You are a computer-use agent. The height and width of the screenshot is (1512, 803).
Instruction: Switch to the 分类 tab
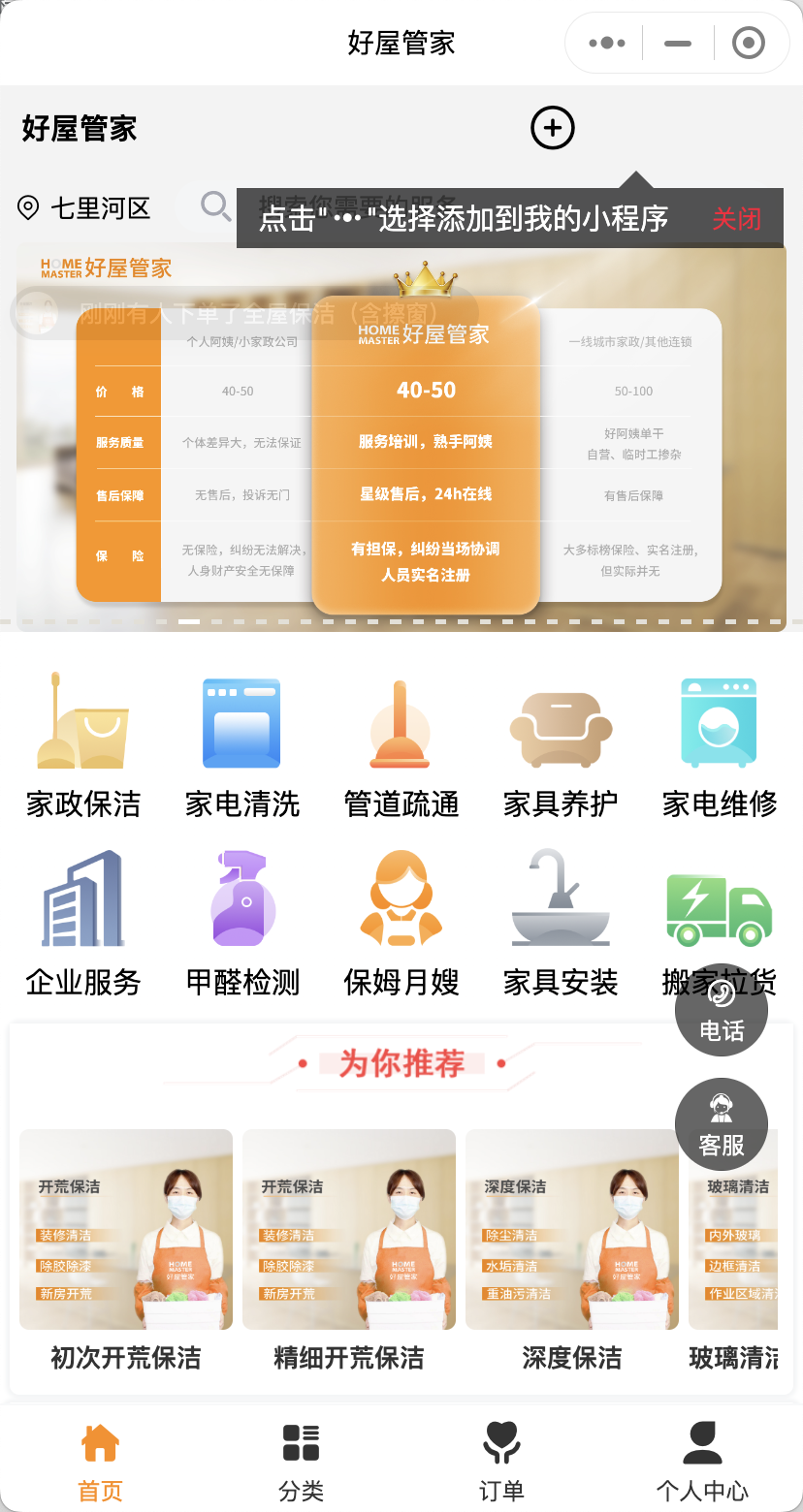tap(301, 1462)
